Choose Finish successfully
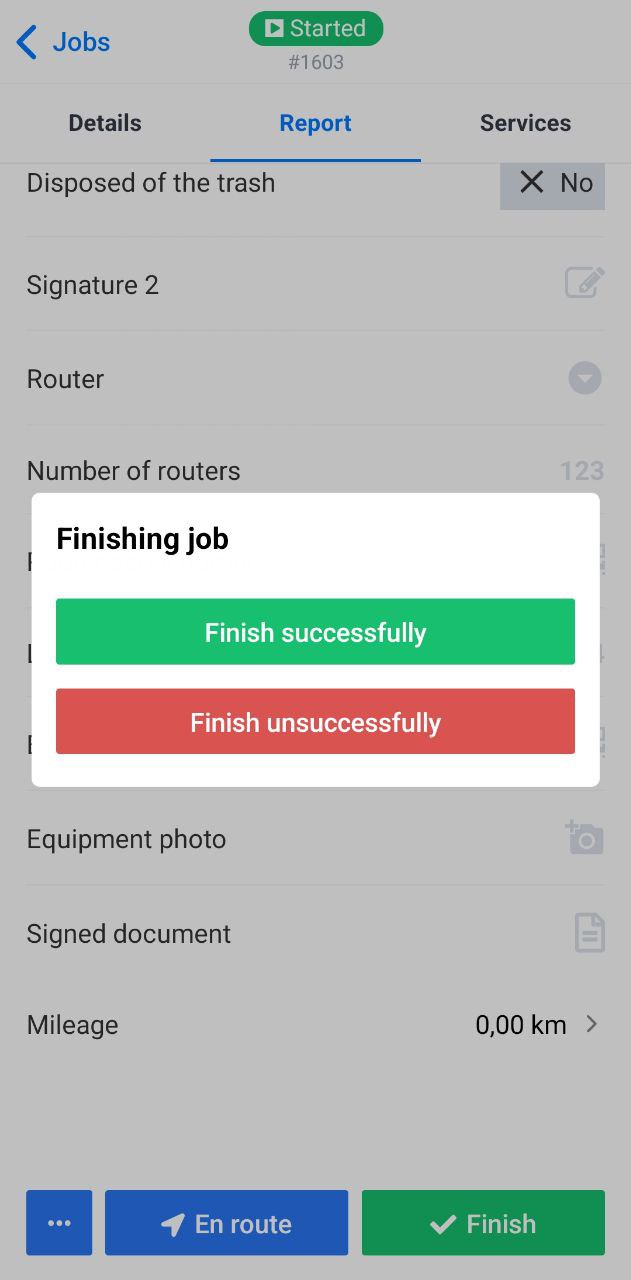The width and height of the screenshot is (631, 1280). tap(315, 631)
